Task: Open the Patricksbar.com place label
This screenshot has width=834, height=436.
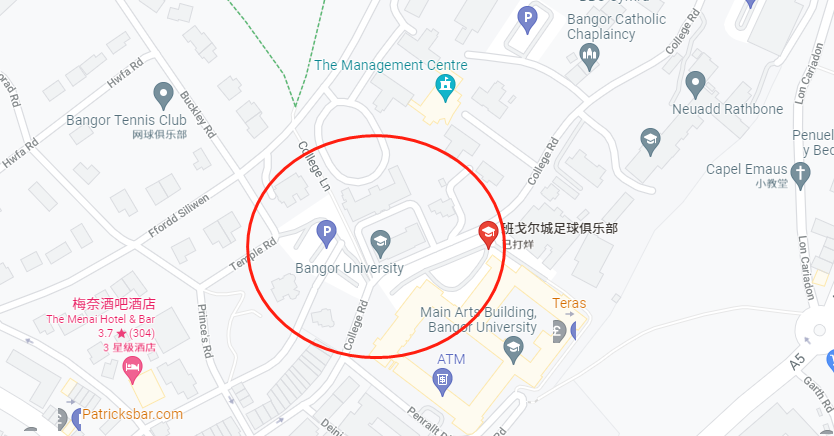Action: [x=132, y=414]
